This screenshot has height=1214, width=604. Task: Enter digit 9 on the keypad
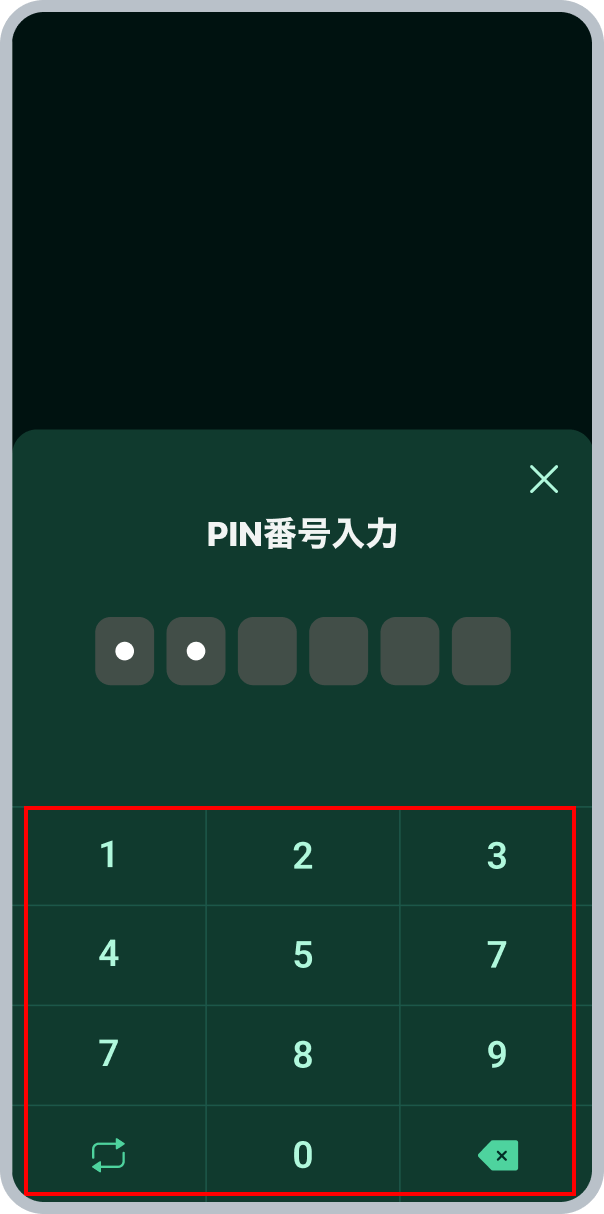(x=496, y=1055)
